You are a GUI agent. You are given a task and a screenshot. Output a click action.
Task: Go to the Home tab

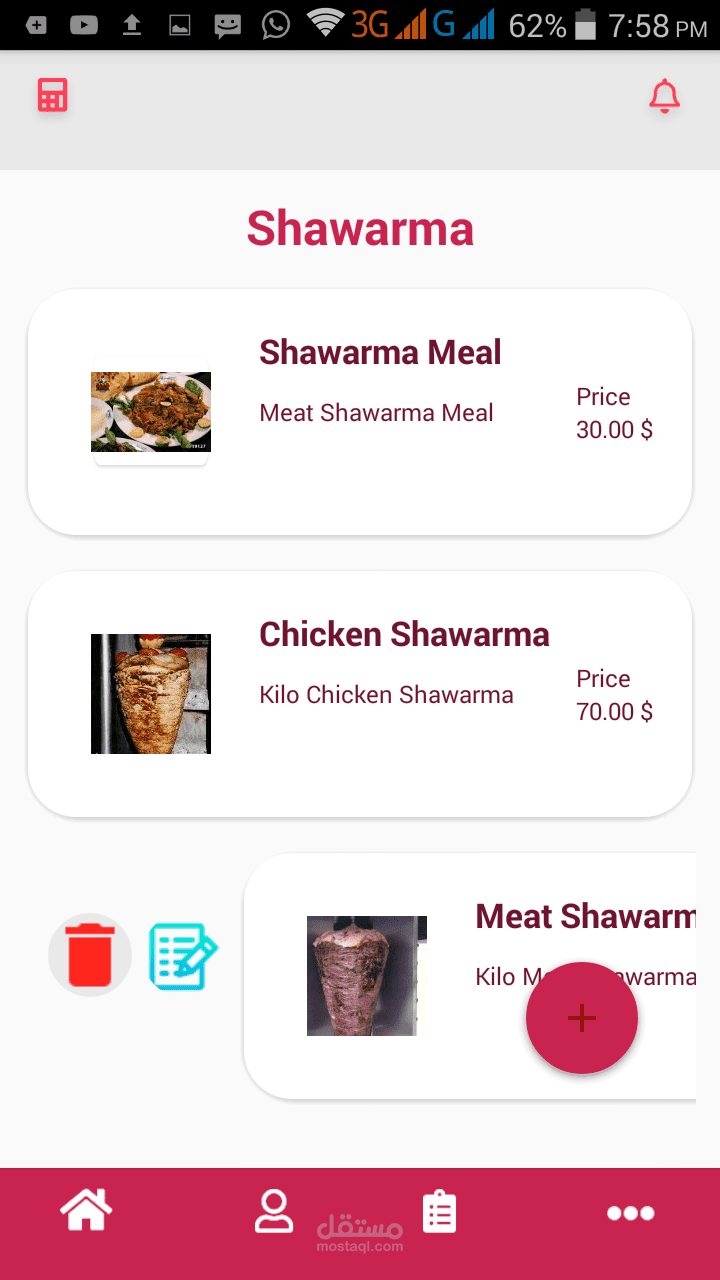click(87, 1211)
